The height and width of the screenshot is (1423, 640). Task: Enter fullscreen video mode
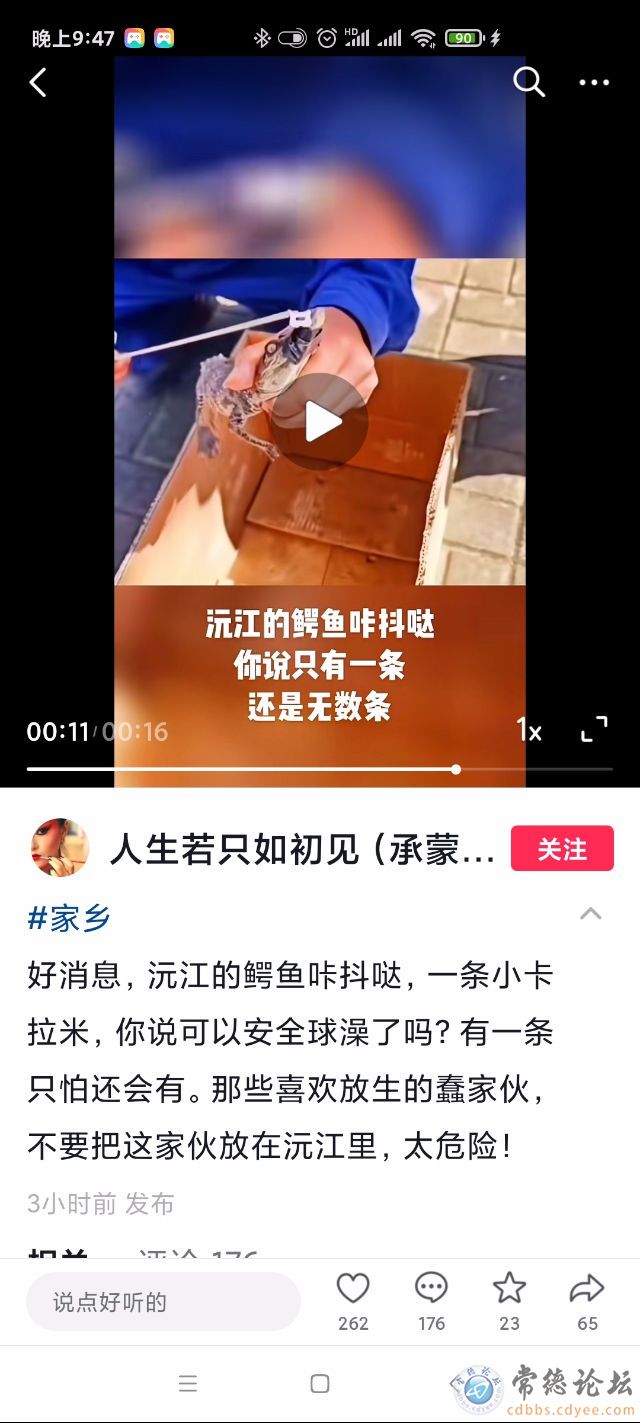coord(594,729)
